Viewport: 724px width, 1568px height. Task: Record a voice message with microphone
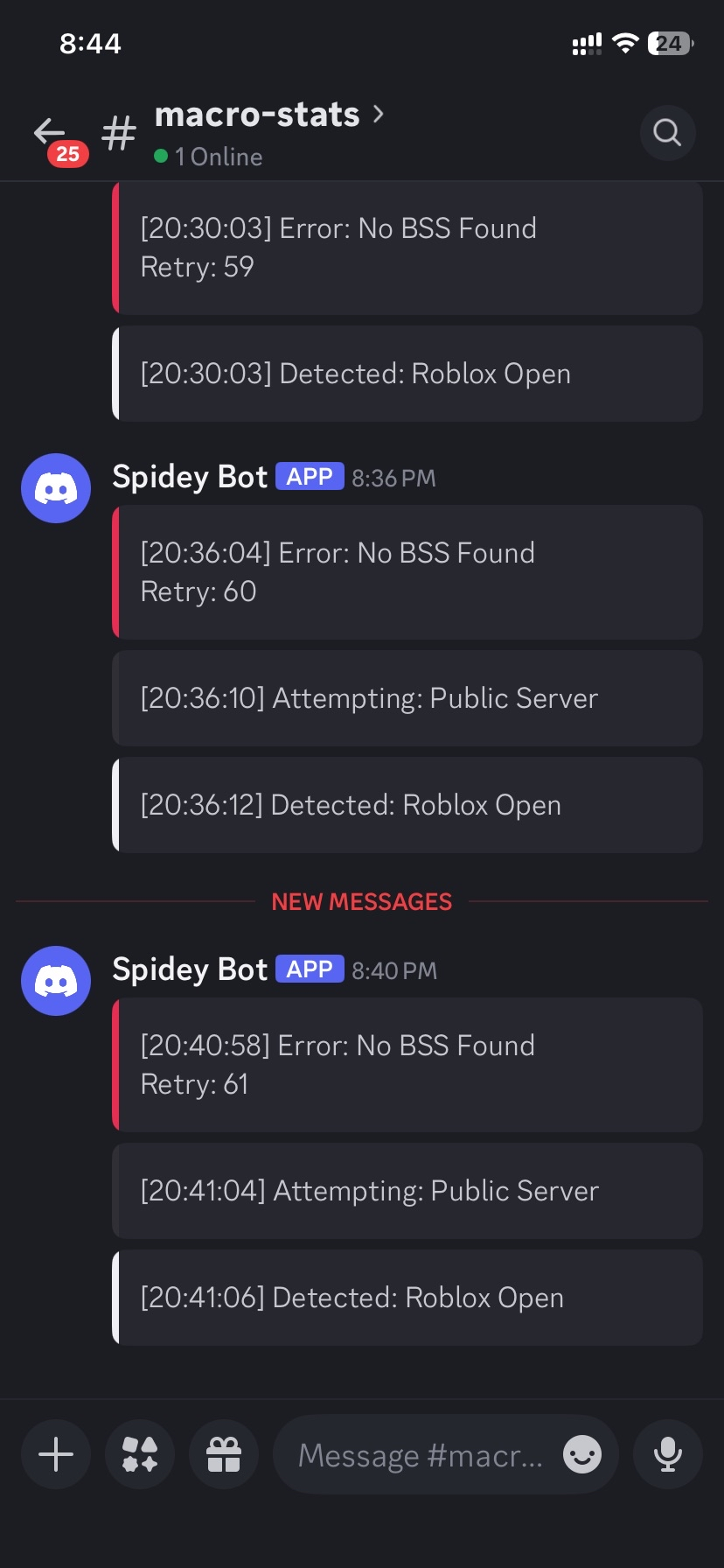coord(667,1455)
